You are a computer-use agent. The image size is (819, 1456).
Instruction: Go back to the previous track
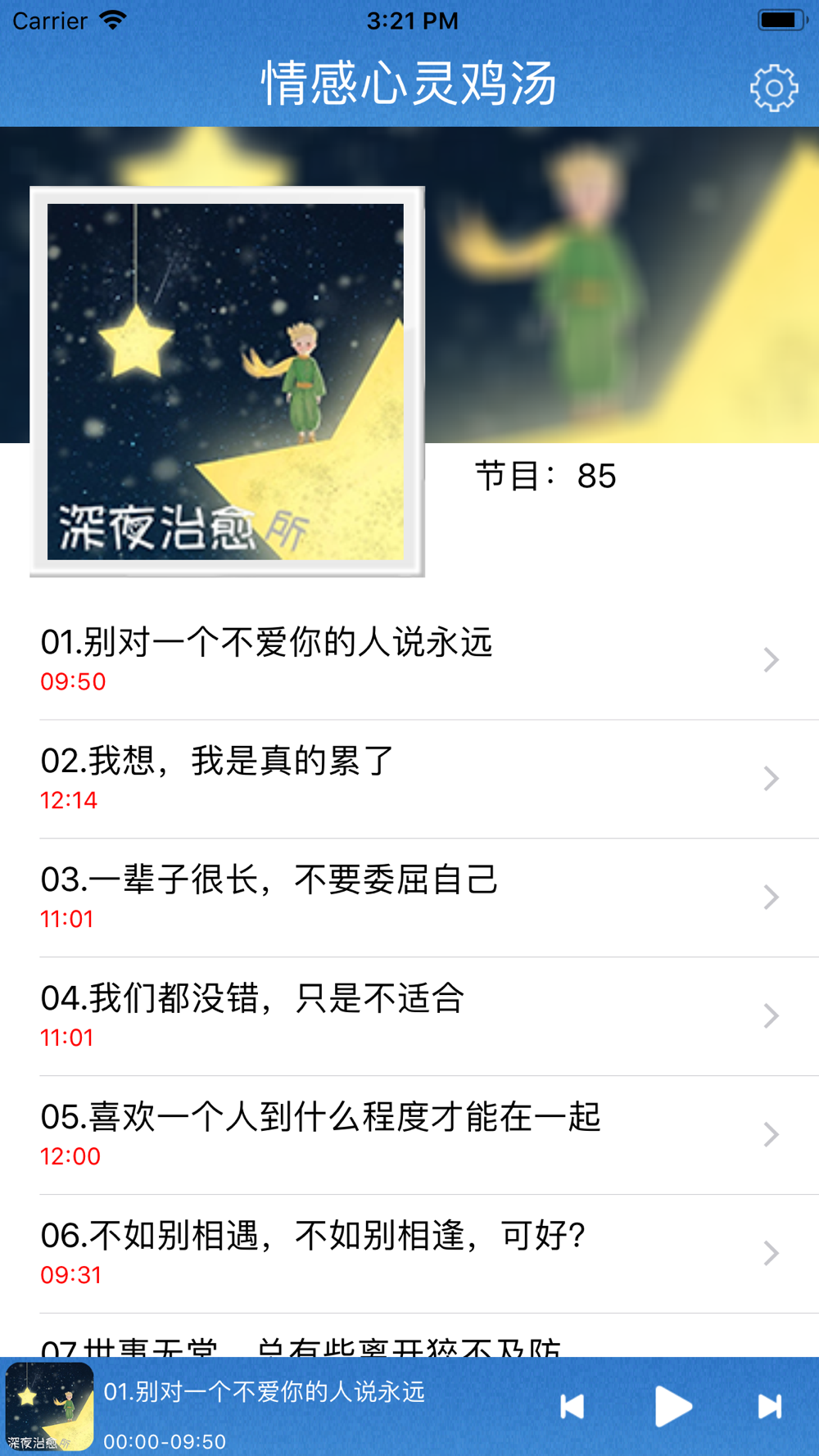click(572, 1407)
